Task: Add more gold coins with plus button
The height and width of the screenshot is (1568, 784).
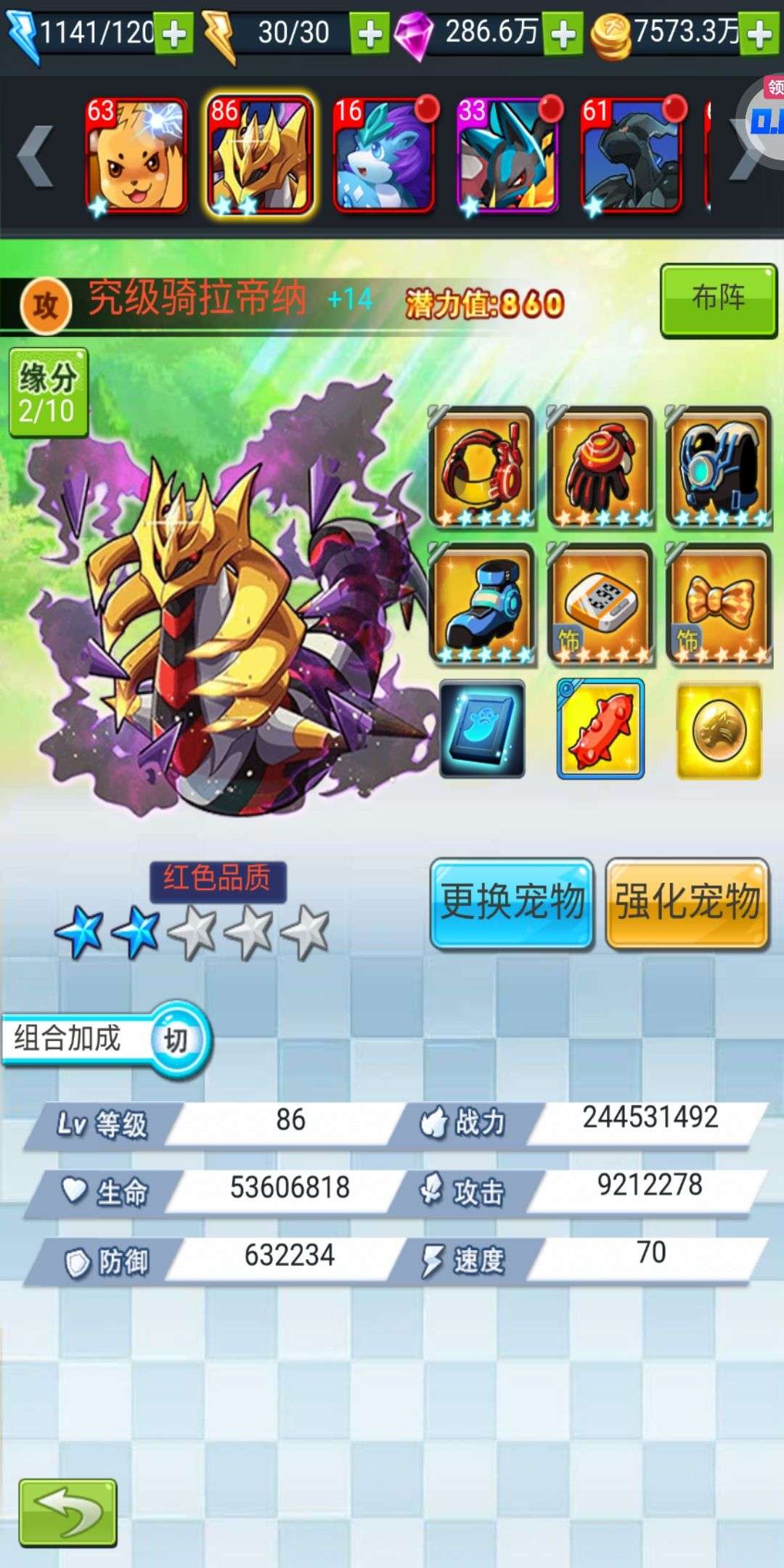Action: (x=759, y=34)
